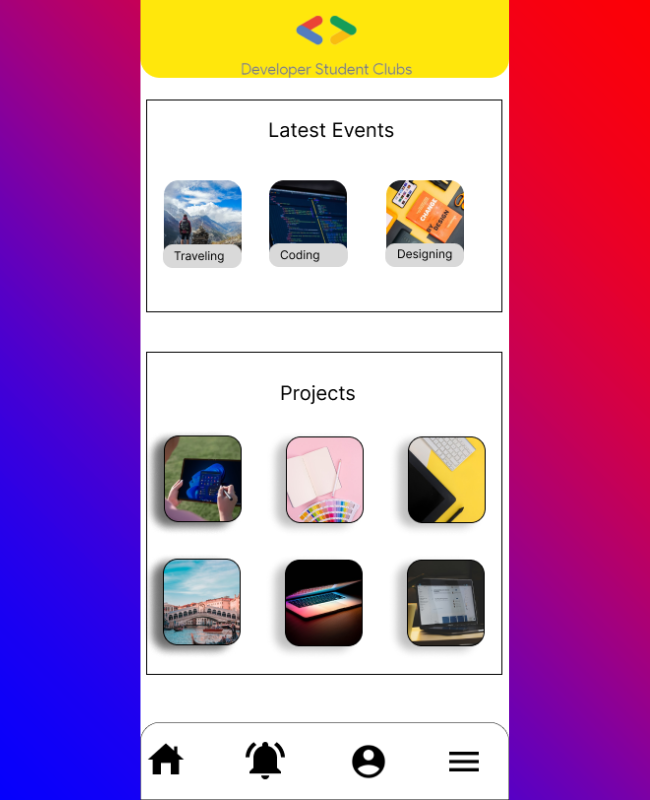Open the tablet drawing project tile

[203, 479]
